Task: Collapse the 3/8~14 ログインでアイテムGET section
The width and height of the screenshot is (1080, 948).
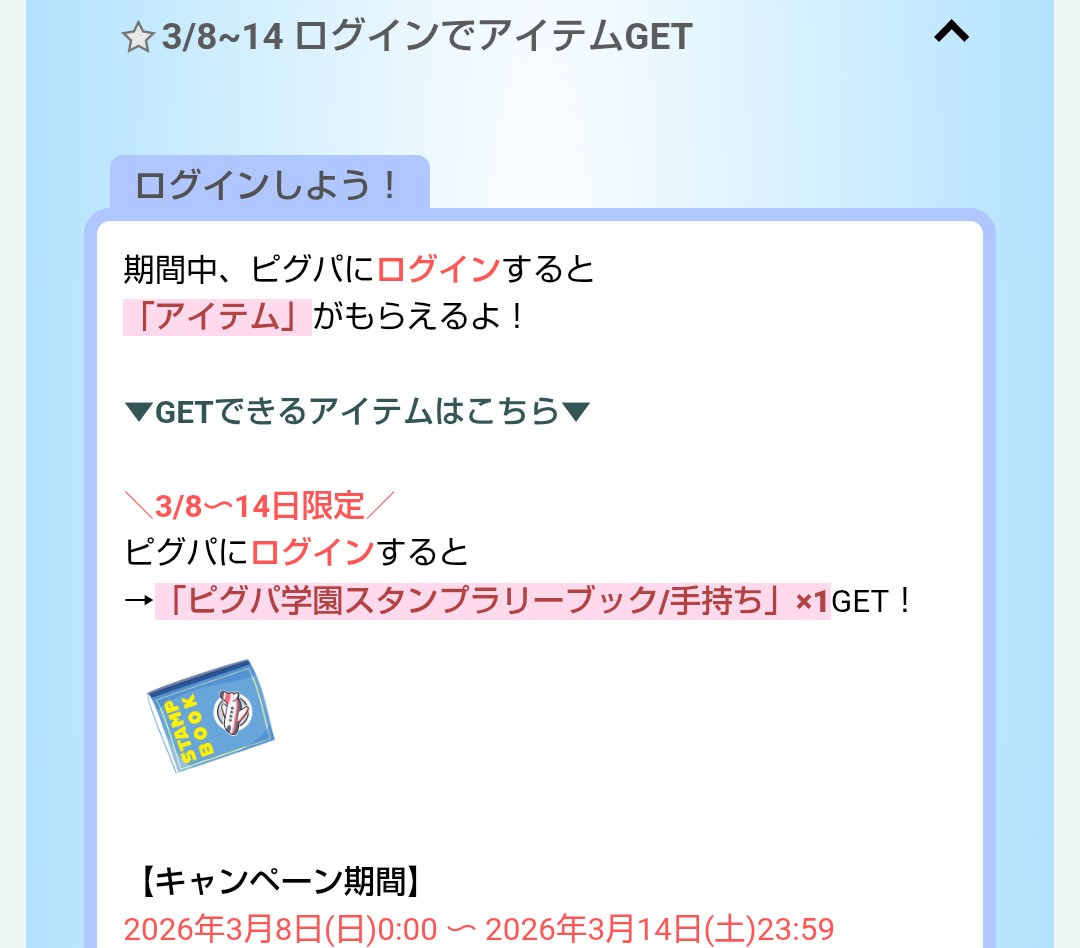Action: (951, 33)
